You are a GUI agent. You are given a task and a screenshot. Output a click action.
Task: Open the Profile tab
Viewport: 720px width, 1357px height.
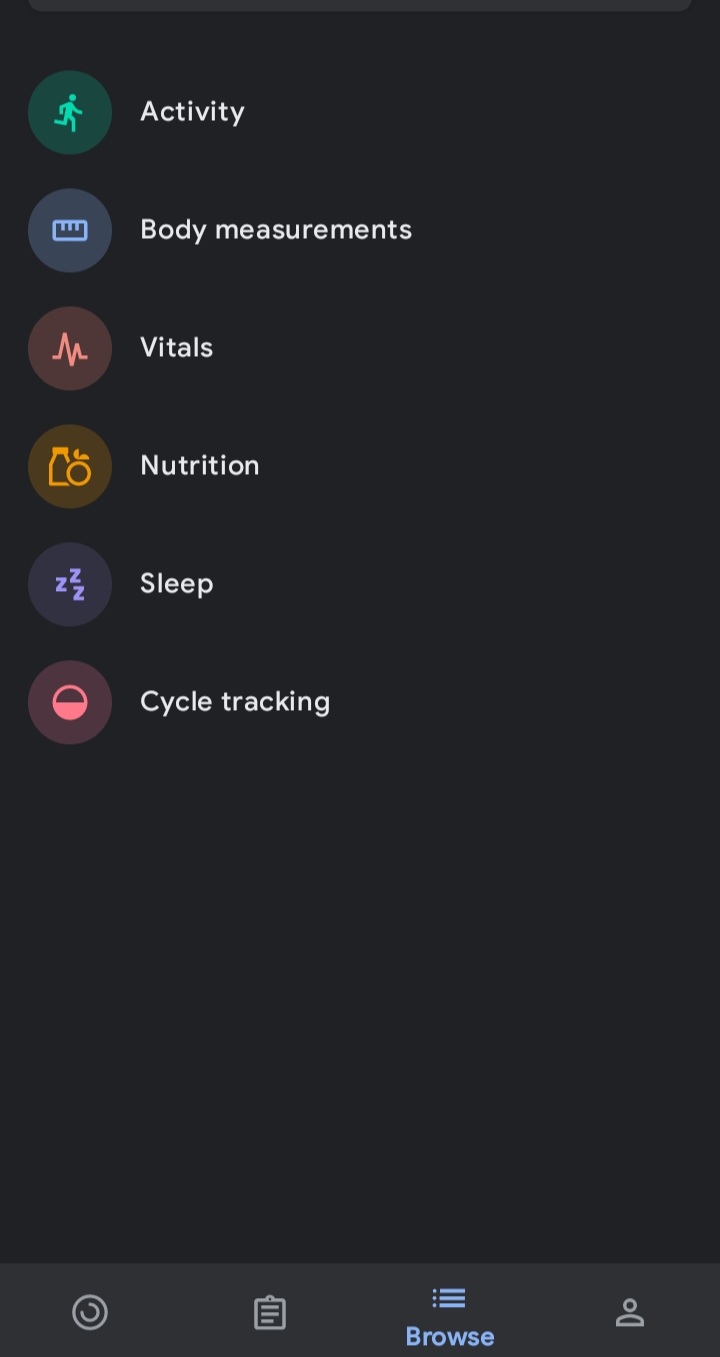pos(630,1312)
